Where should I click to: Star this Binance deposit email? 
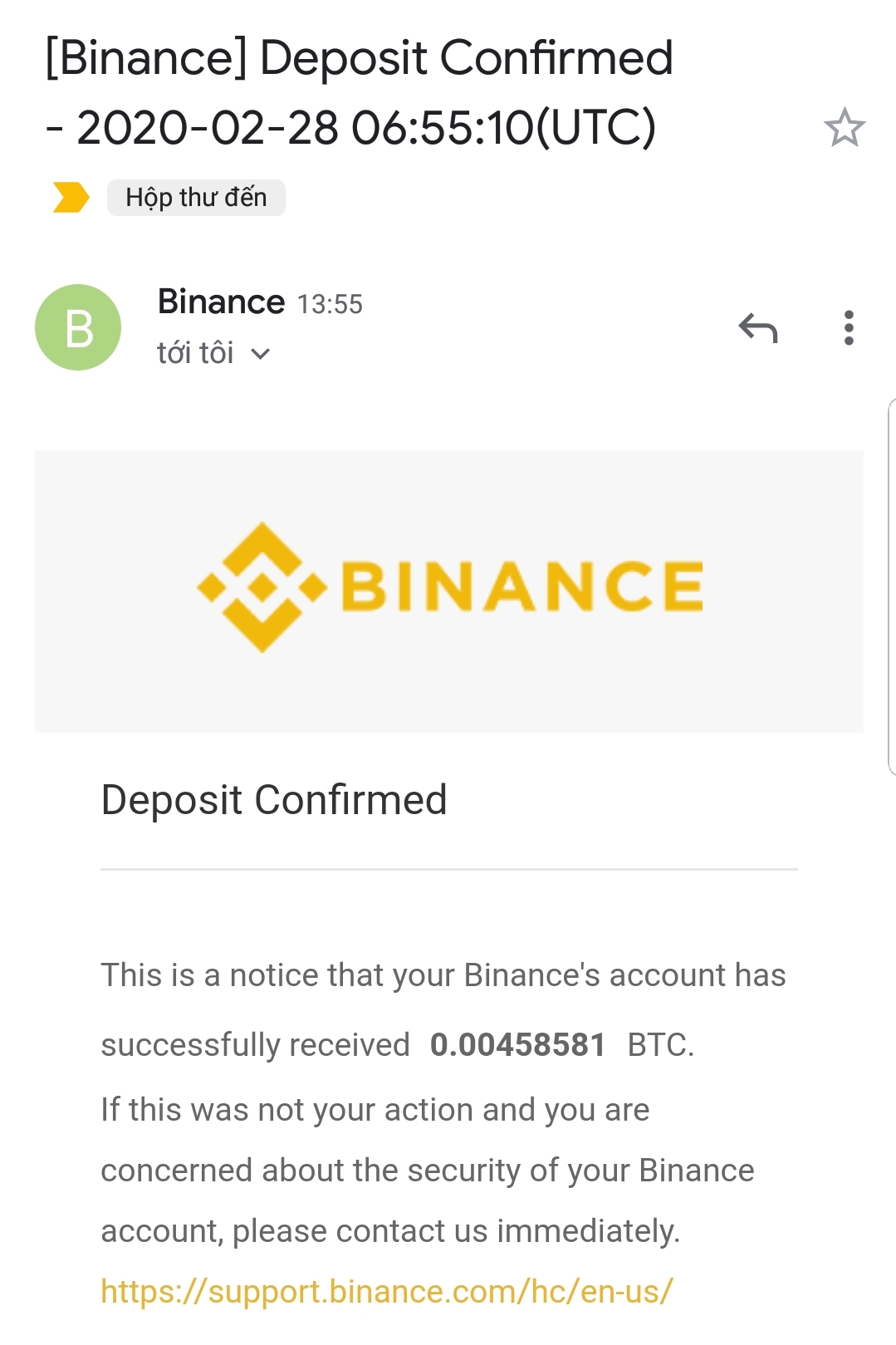(844, 128)
